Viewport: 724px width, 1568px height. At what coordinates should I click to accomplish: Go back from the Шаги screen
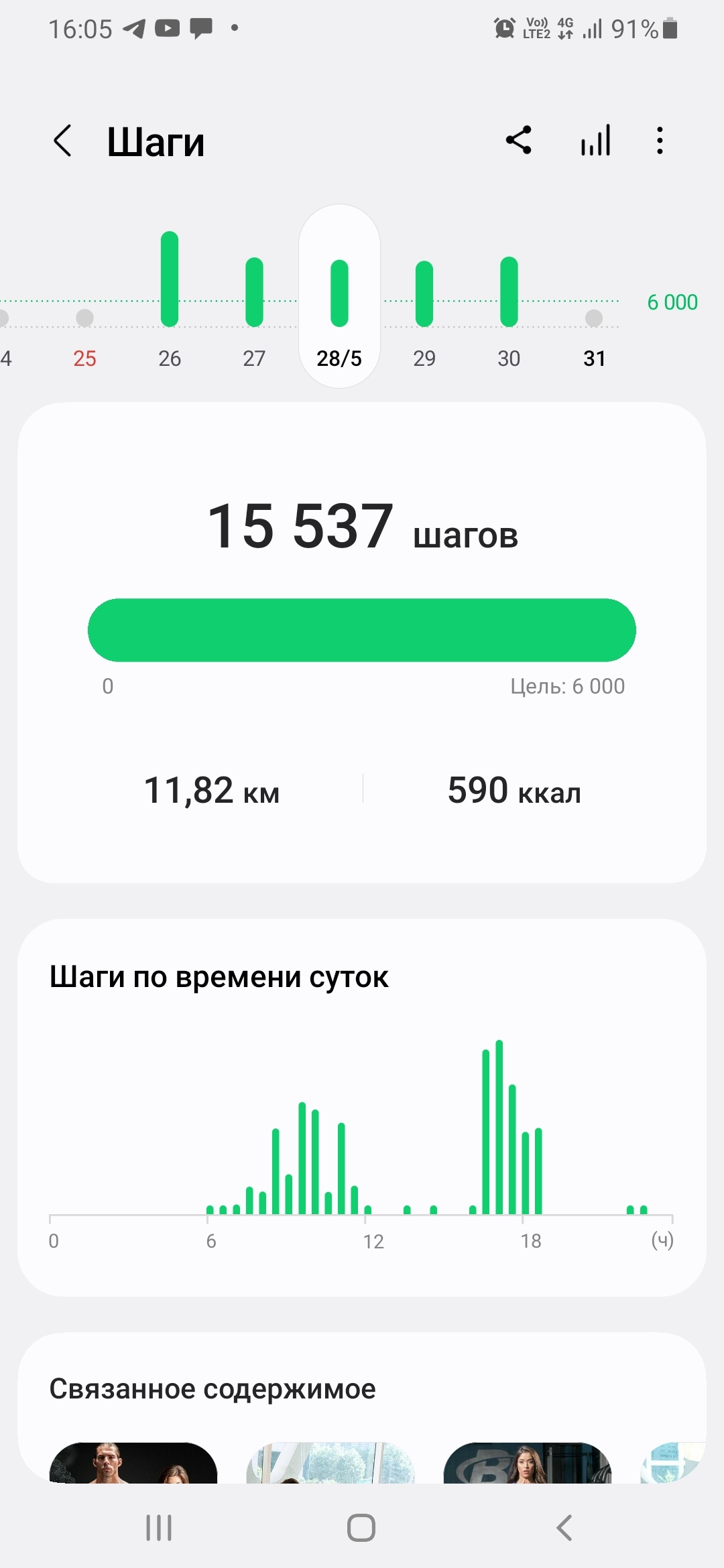coord(62,141)
